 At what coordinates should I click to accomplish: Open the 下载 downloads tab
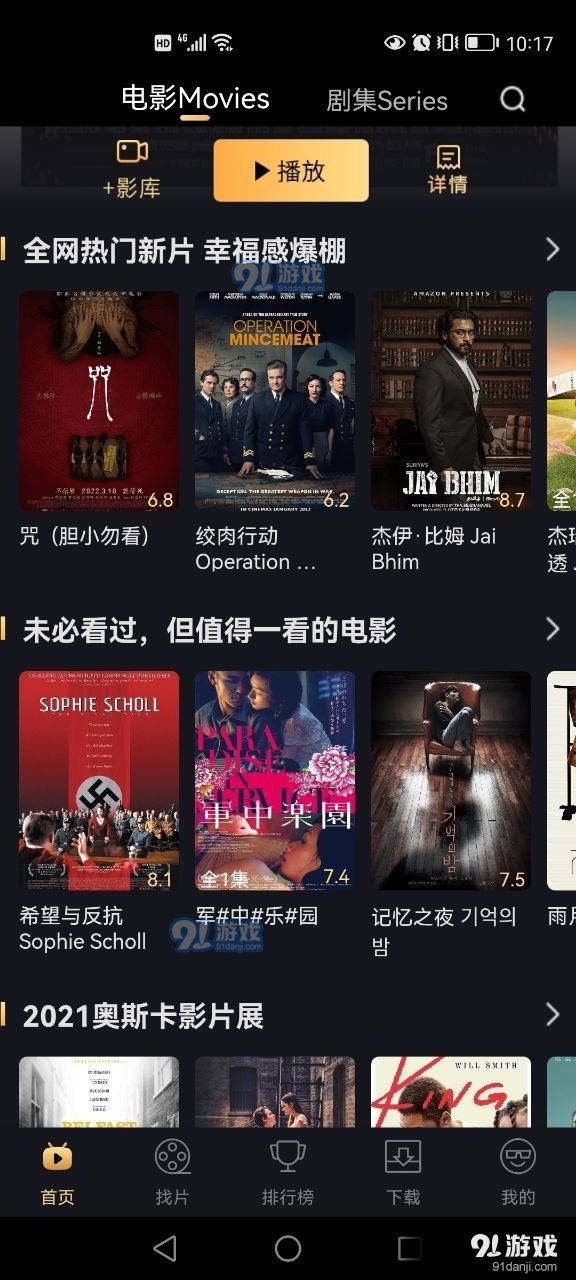point(403,1172)
